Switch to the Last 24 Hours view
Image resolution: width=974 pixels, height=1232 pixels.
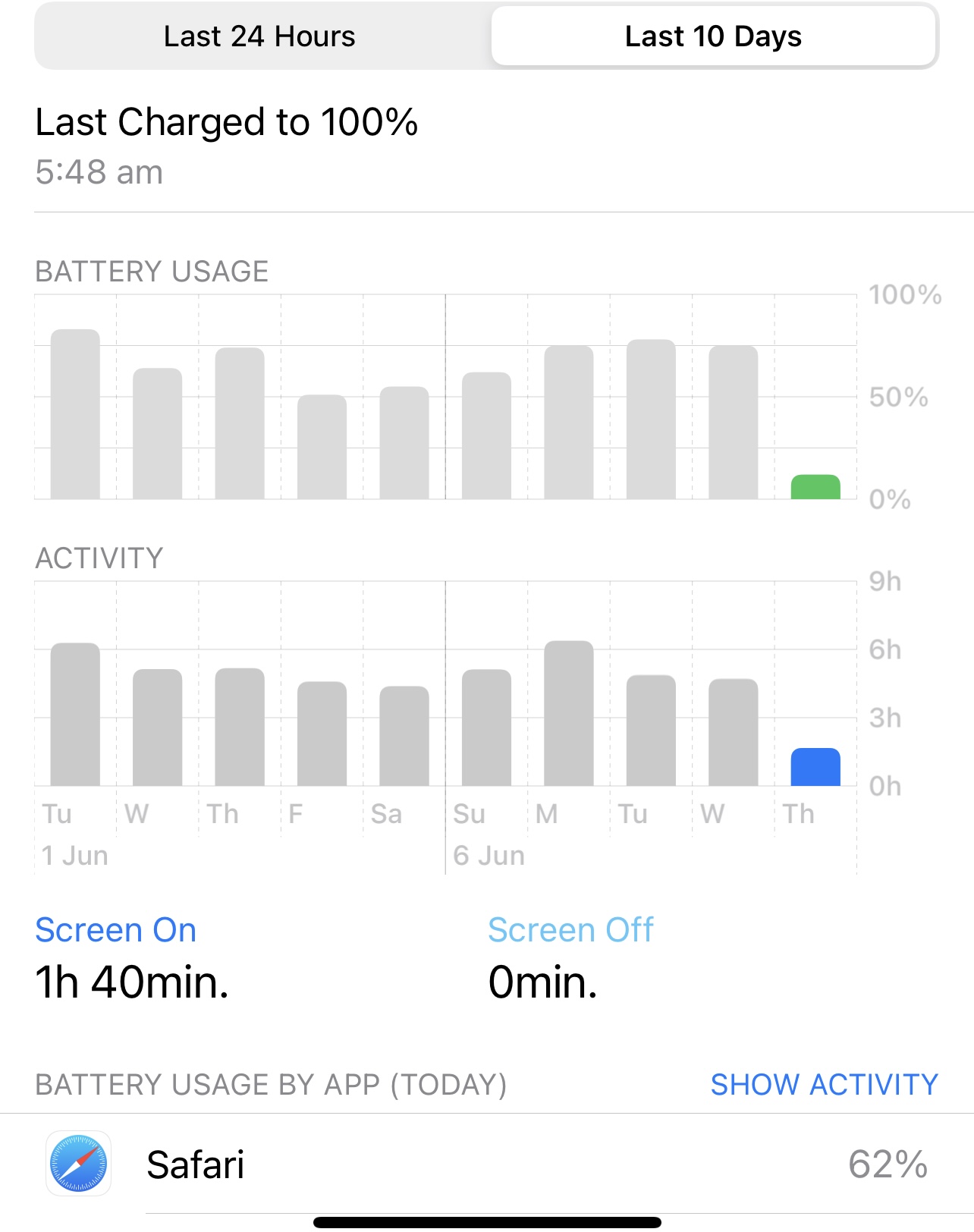click(259, 36)
